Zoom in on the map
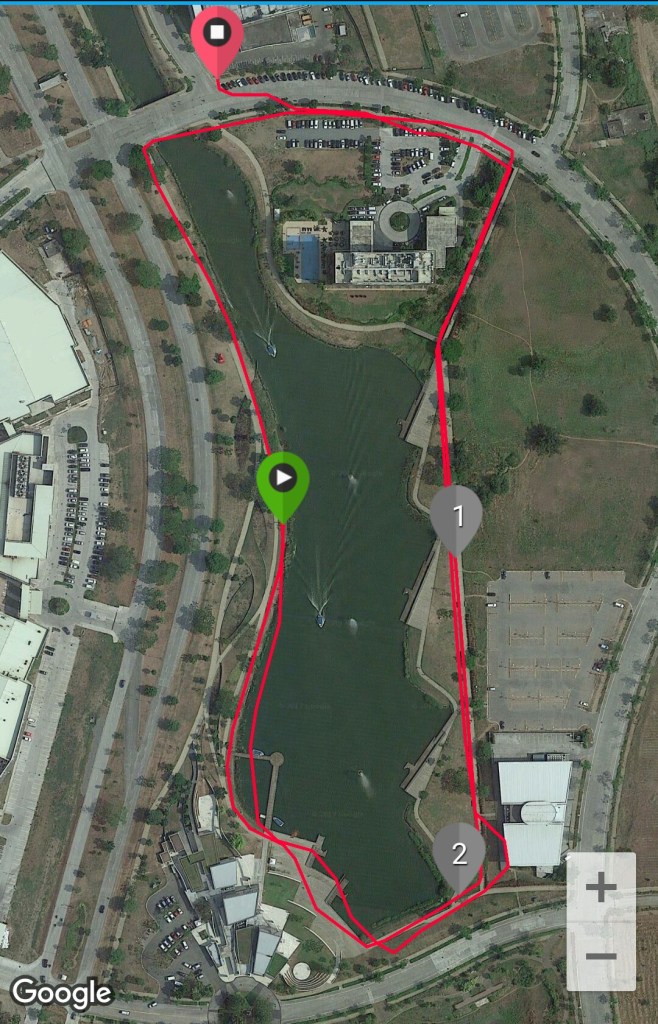 pos(600,887)
